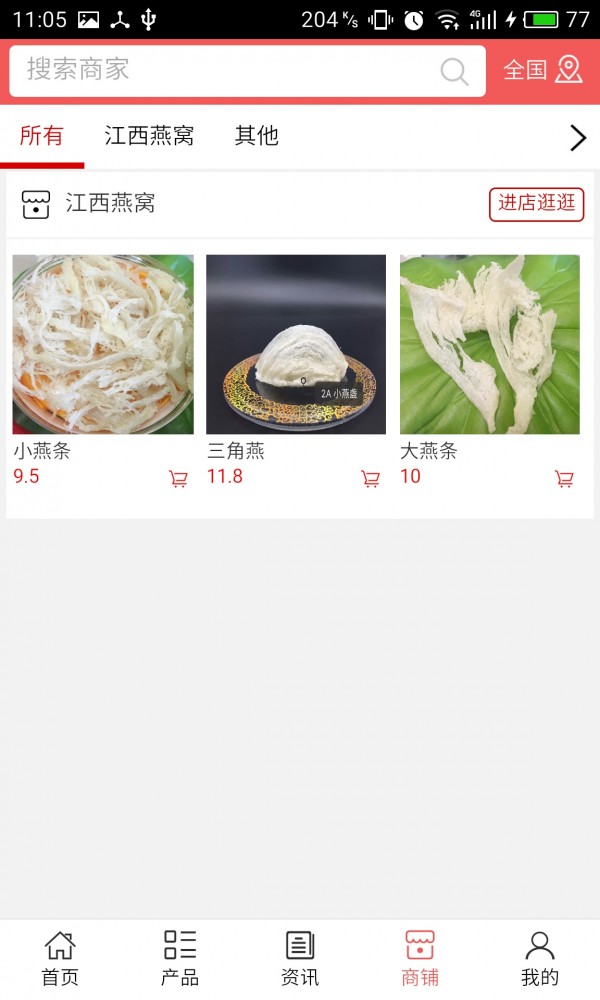Viewport: 600px width, 1000px height.
Task: Switch to the 产品 tab
Action: pyautogui.click(x=180, y=958)
